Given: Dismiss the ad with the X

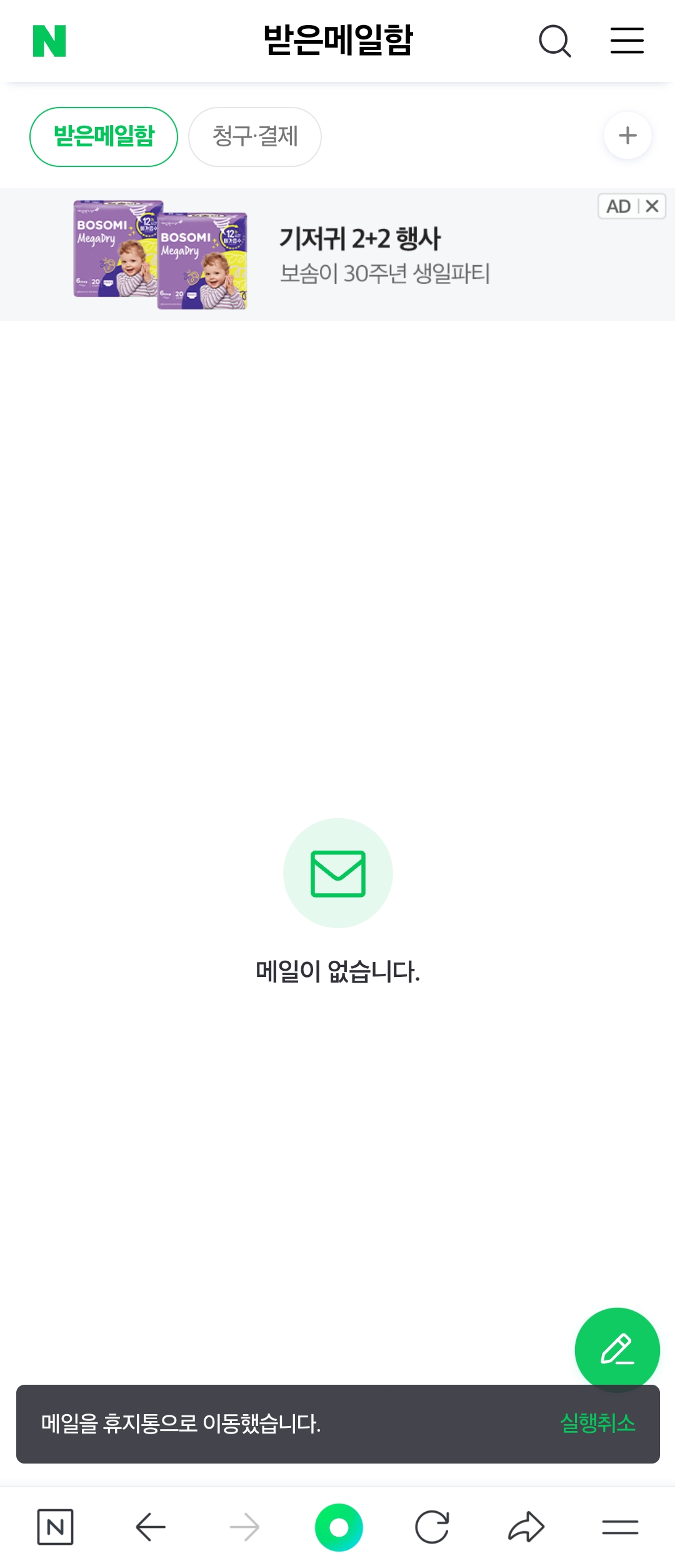Looking at the screenshot, I should [x=652, y=206].
